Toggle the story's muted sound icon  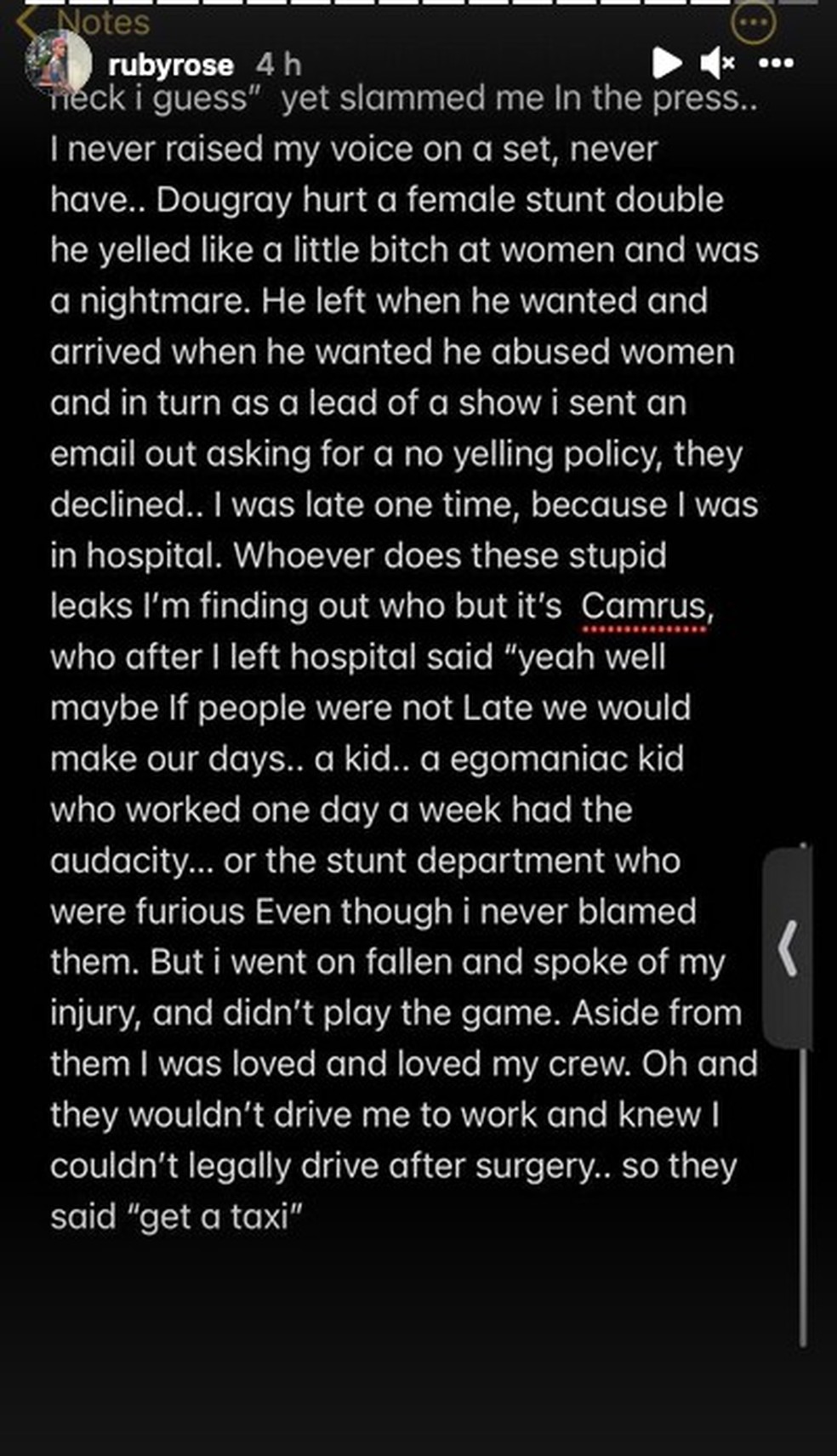pos(717,63)
